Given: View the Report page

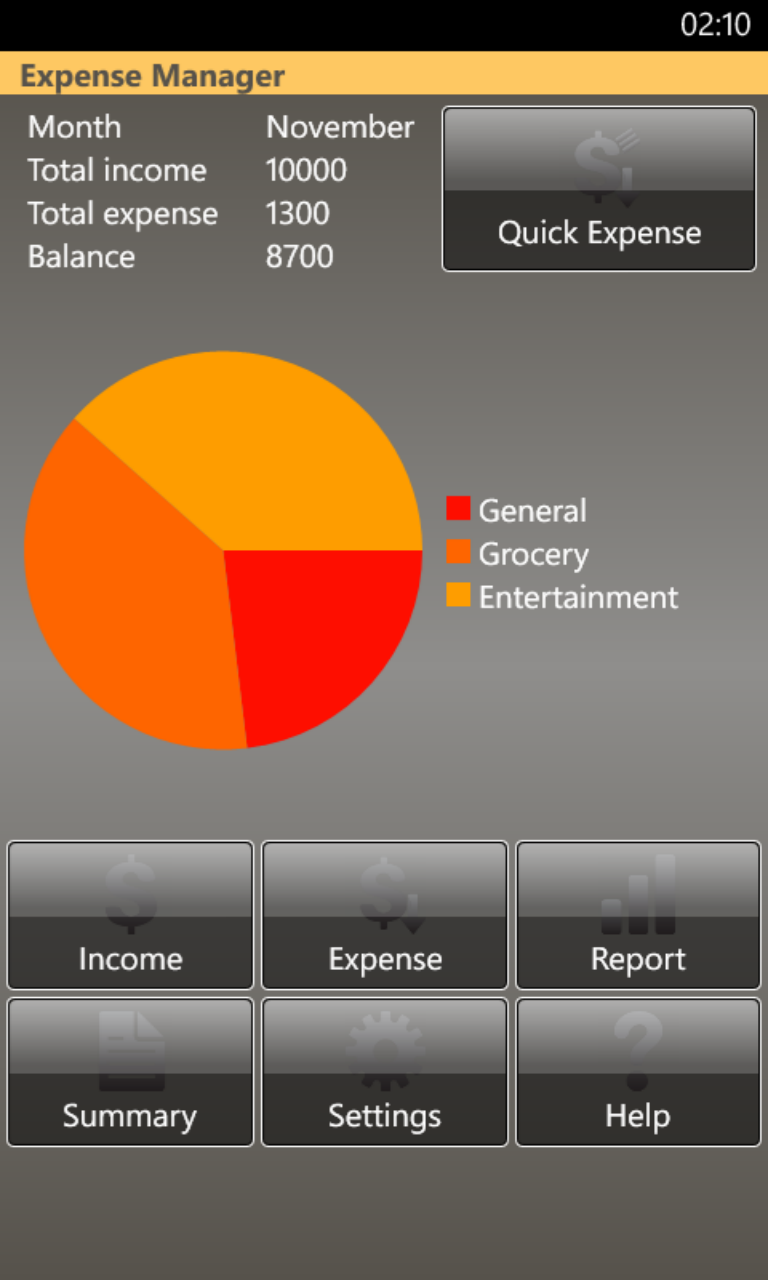Looking at the screenshot, I should tap(638, 915).
